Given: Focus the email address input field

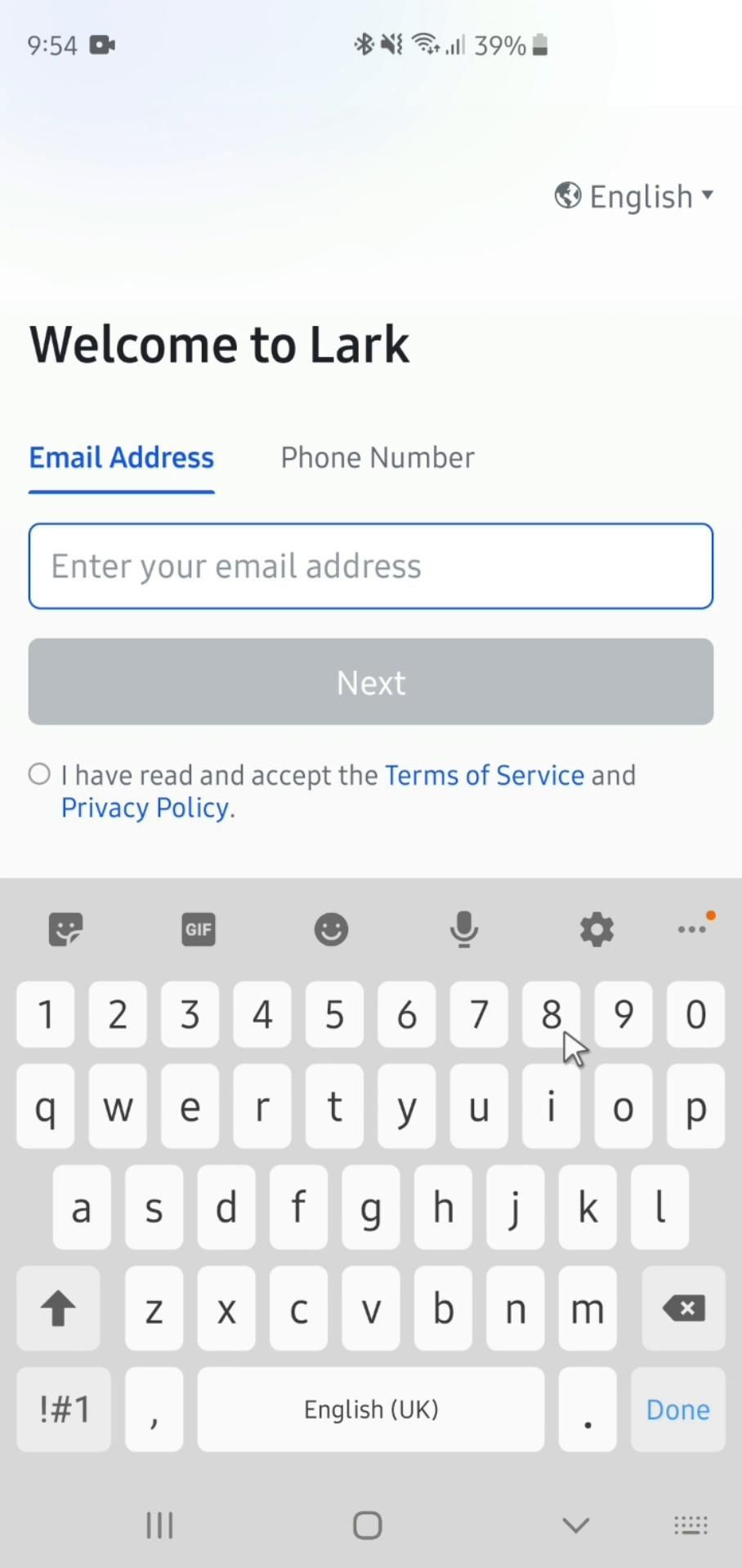Looking at the screenshot, I should pos(370,567).
